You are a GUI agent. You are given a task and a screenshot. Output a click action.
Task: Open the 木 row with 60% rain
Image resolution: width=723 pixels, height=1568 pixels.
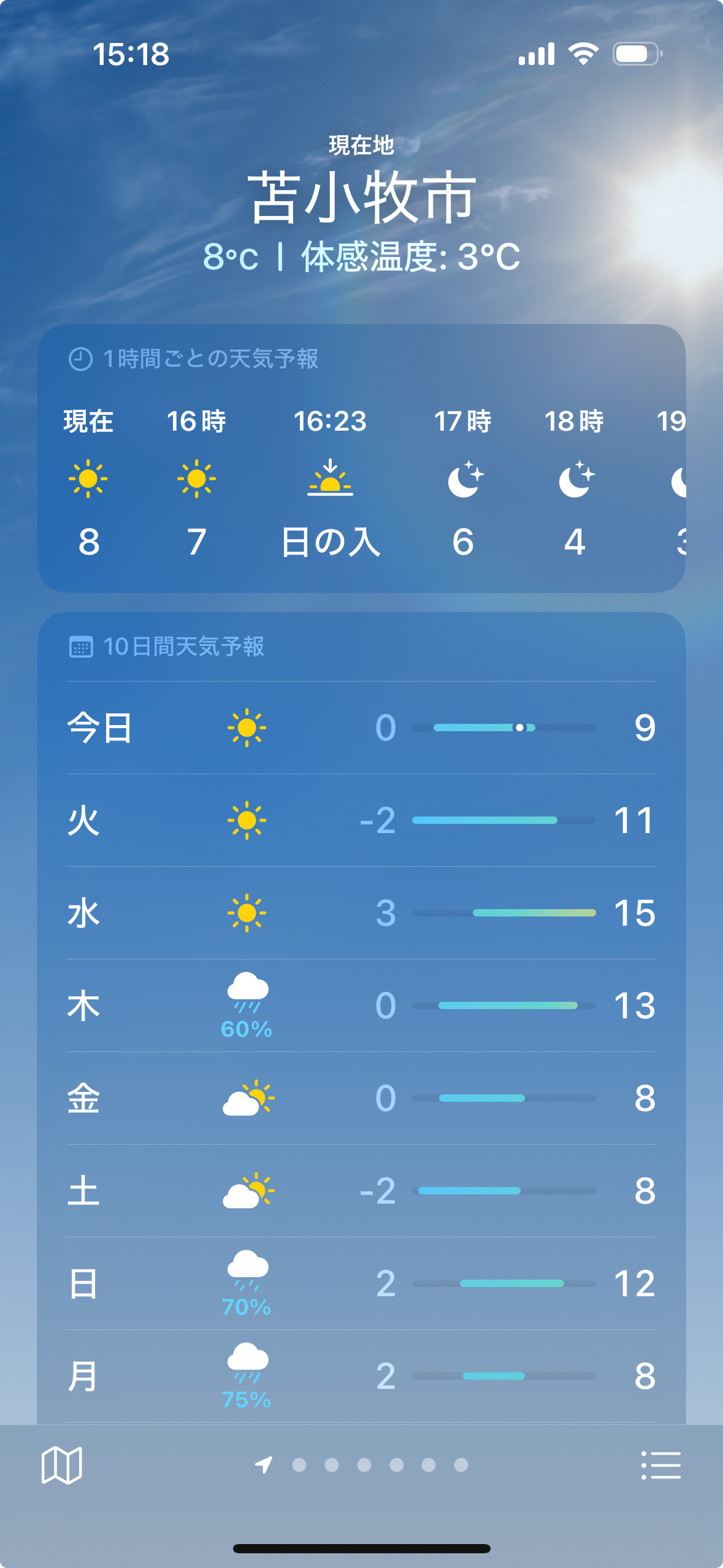point(361,1005)
